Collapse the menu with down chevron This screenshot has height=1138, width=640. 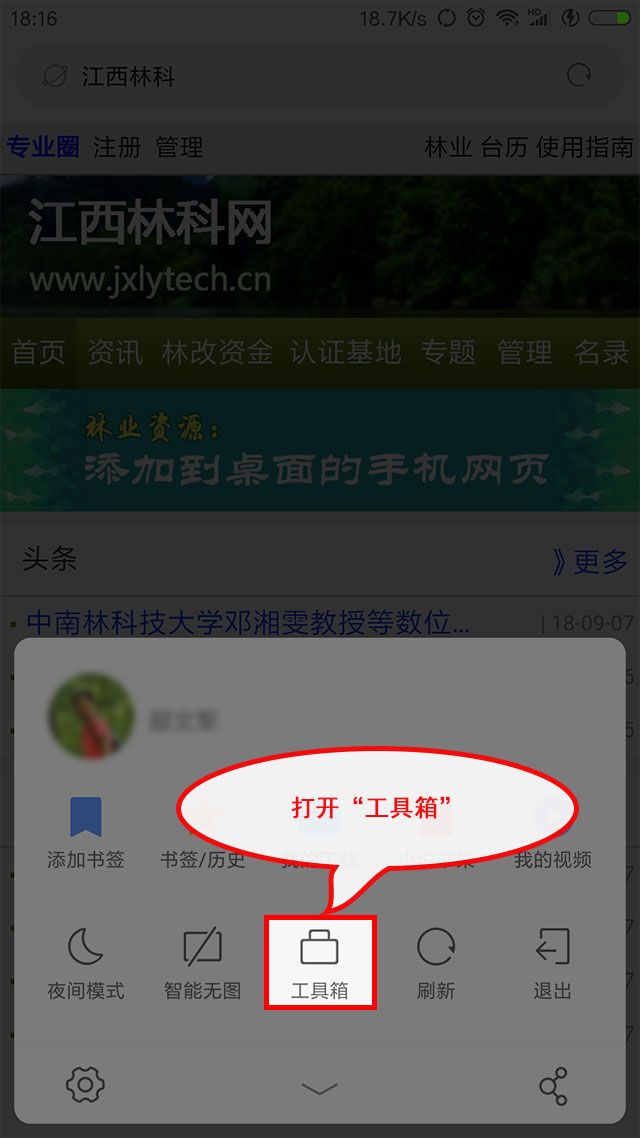pos(320,1087)
